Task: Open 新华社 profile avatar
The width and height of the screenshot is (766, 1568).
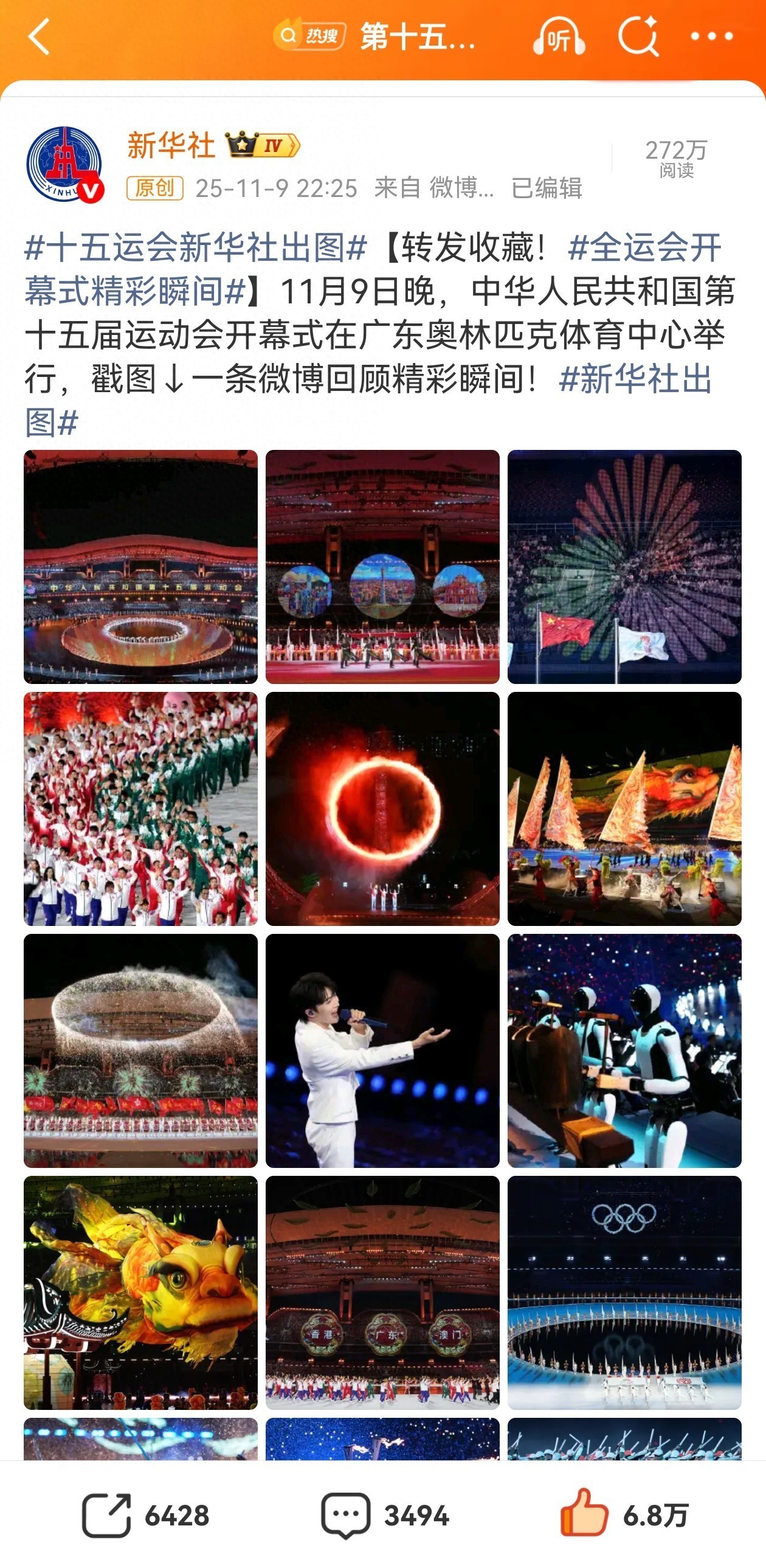Action: 64,164
